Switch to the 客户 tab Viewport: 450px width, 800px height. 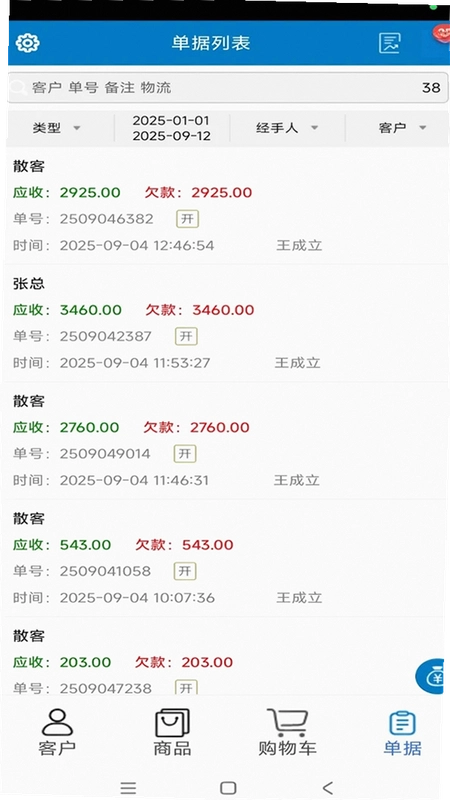tap(57, 732)
